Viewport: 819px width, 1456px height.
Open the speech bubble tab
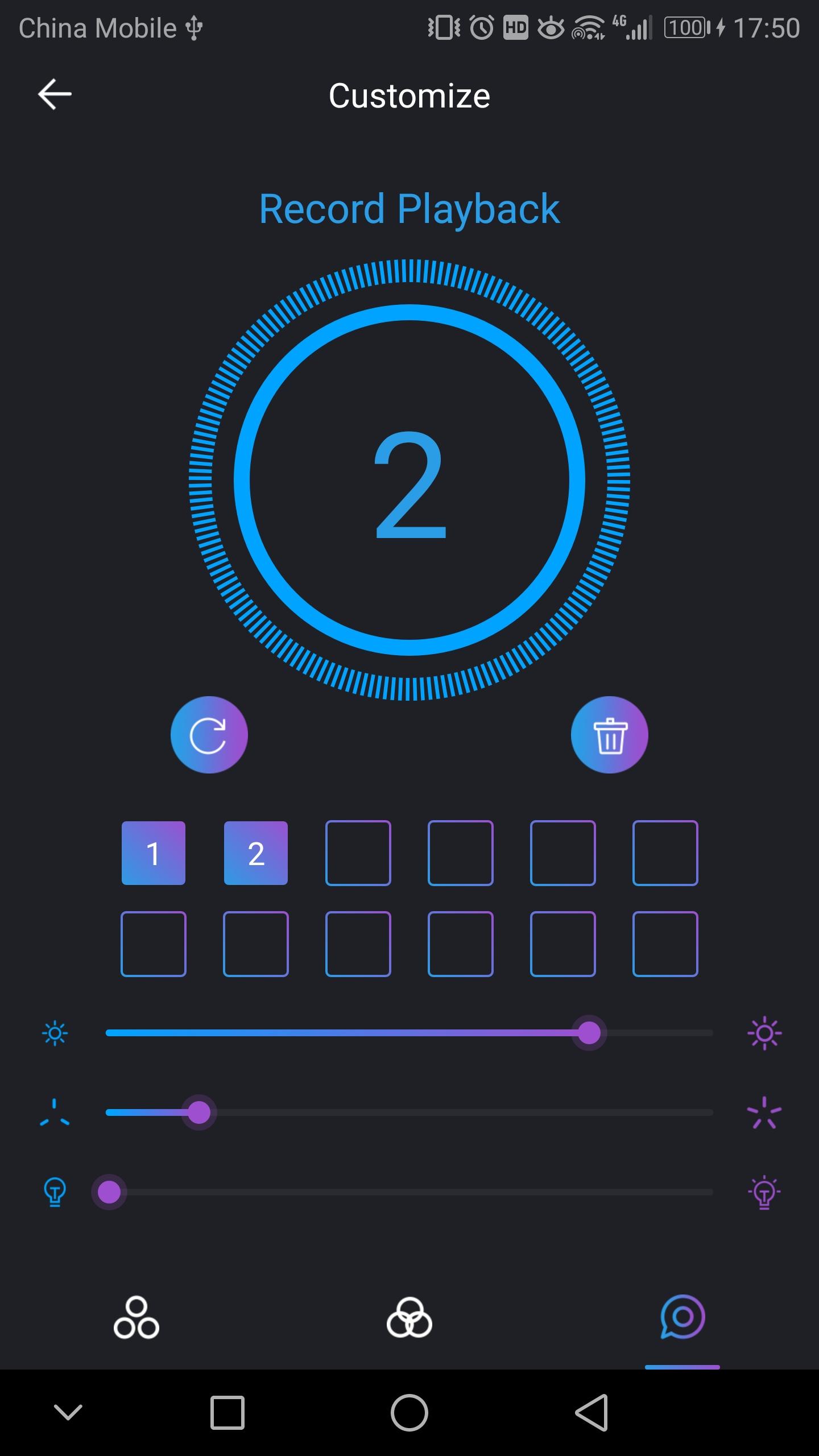(682, 1317)
